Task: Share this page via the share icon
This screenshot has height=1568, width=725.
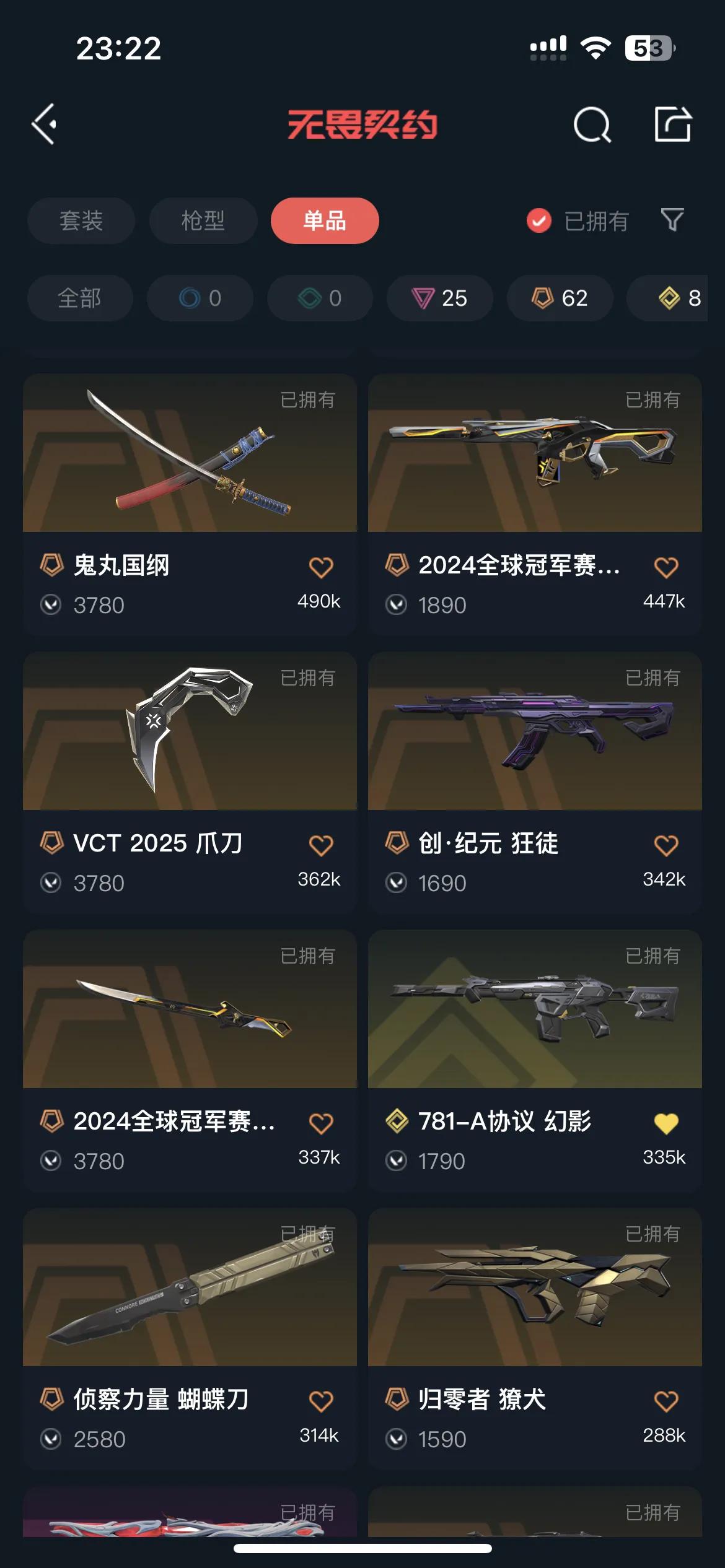Action: click(x=672, y=124)
